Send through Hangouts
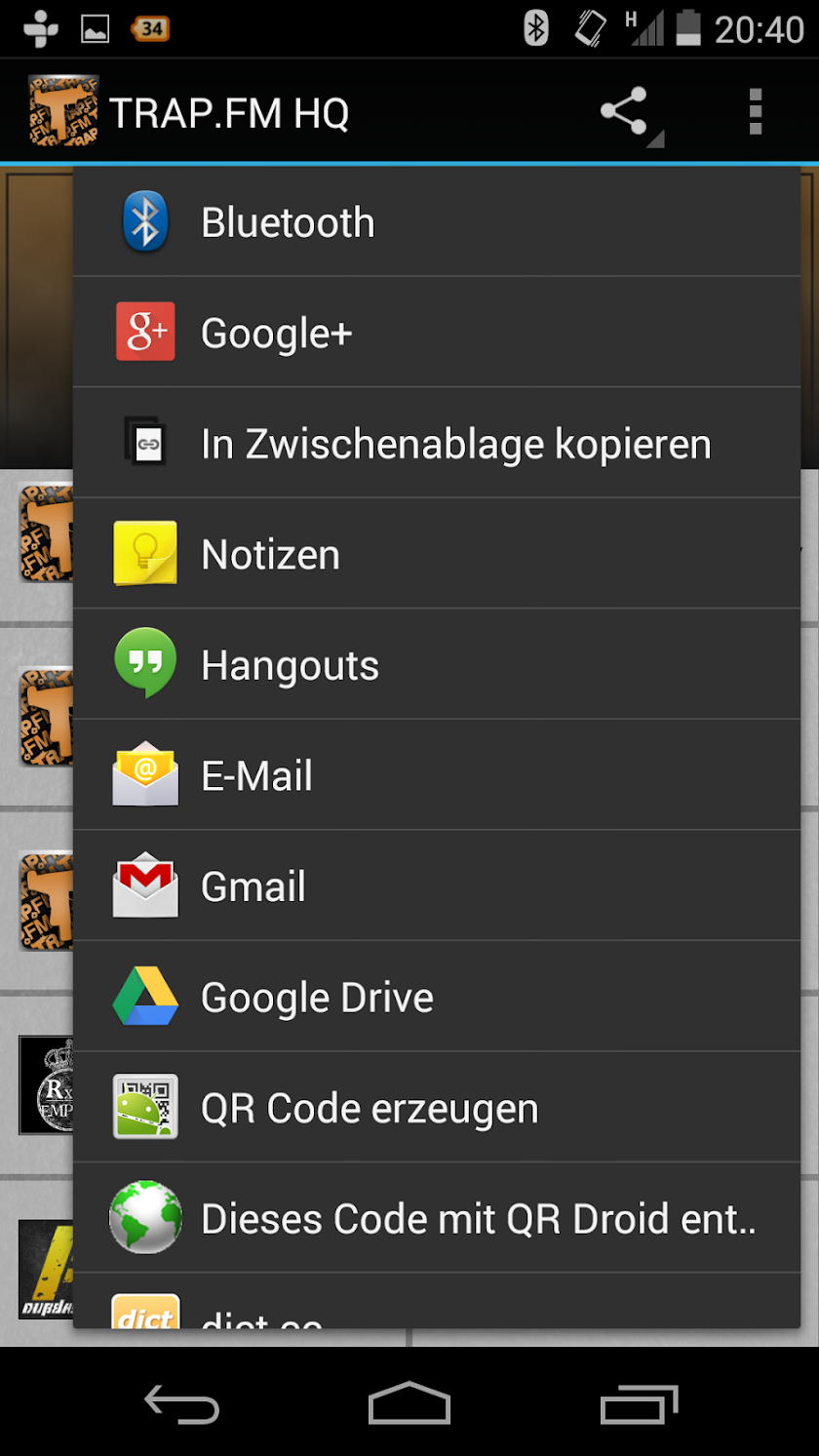 [436, 665]
